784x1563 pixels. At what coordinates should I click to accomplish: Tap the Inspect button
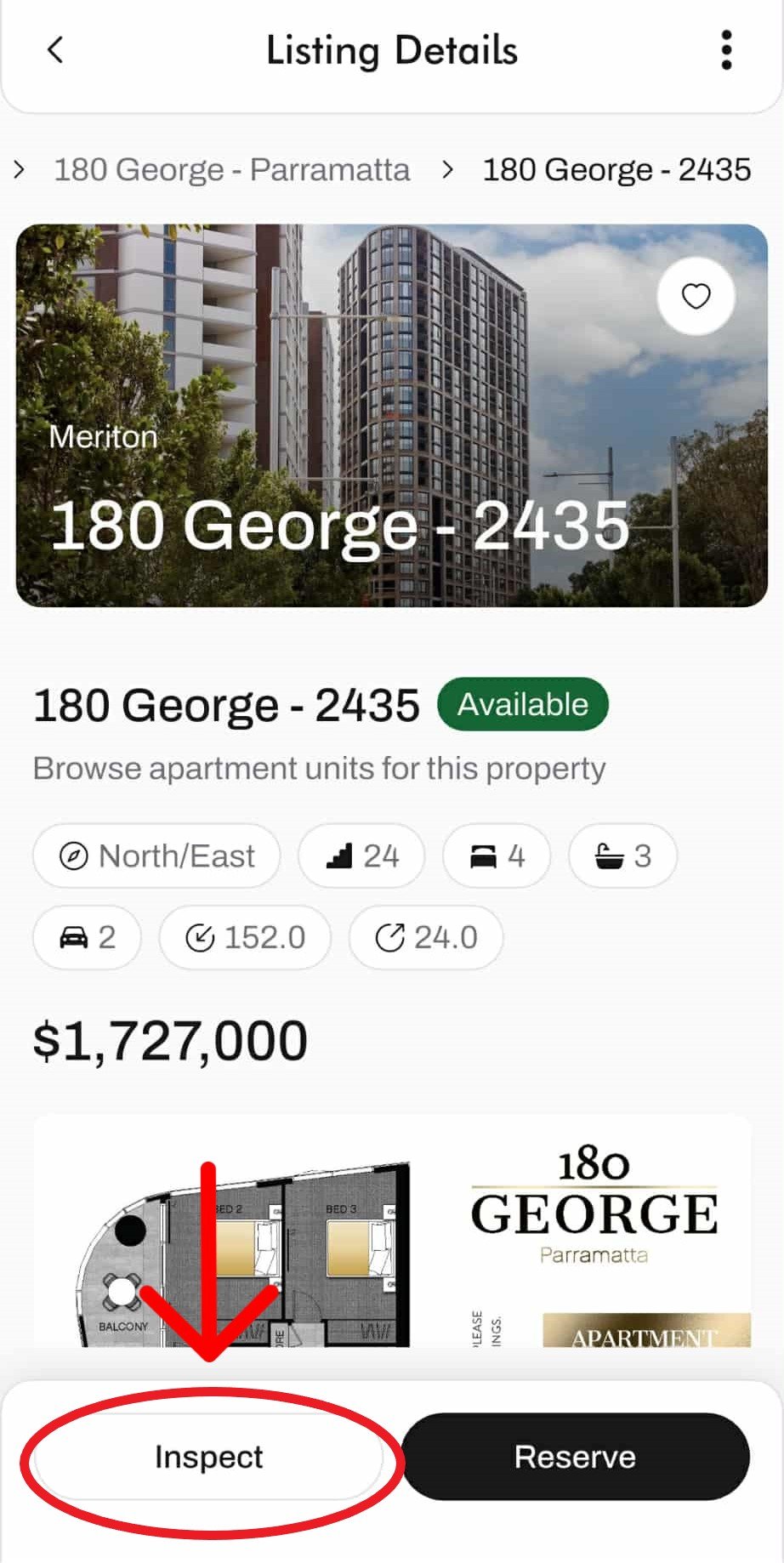(208, 1457)
